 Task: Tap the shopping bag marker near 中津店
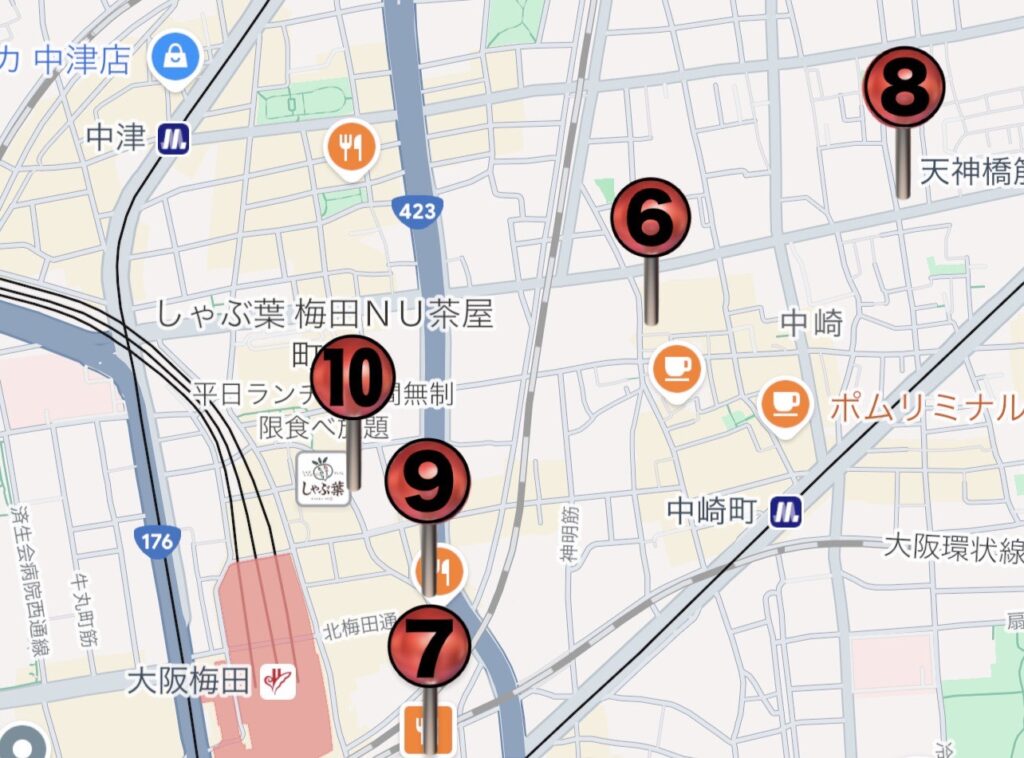(176, 57)
